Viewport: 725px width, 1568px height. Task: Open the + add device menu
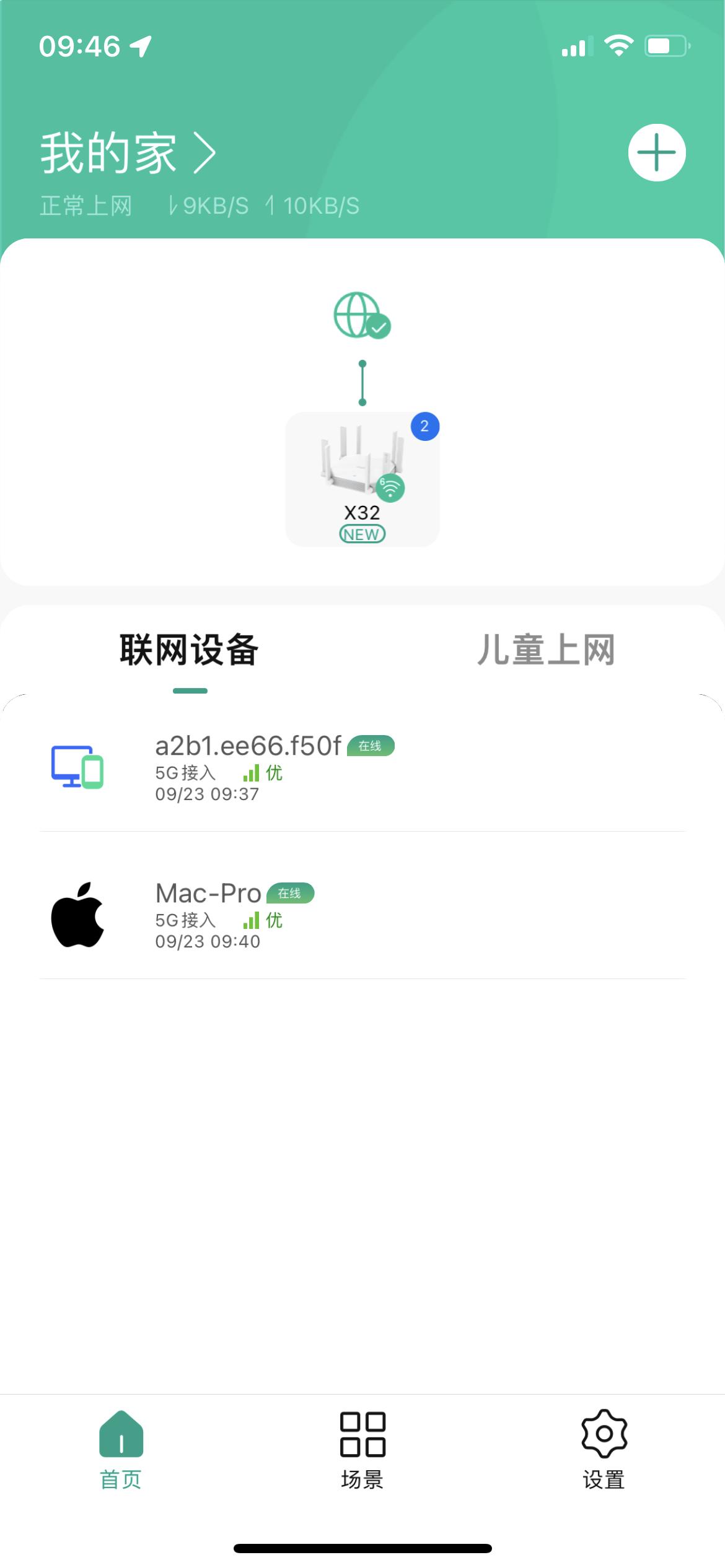click(656, 151)
